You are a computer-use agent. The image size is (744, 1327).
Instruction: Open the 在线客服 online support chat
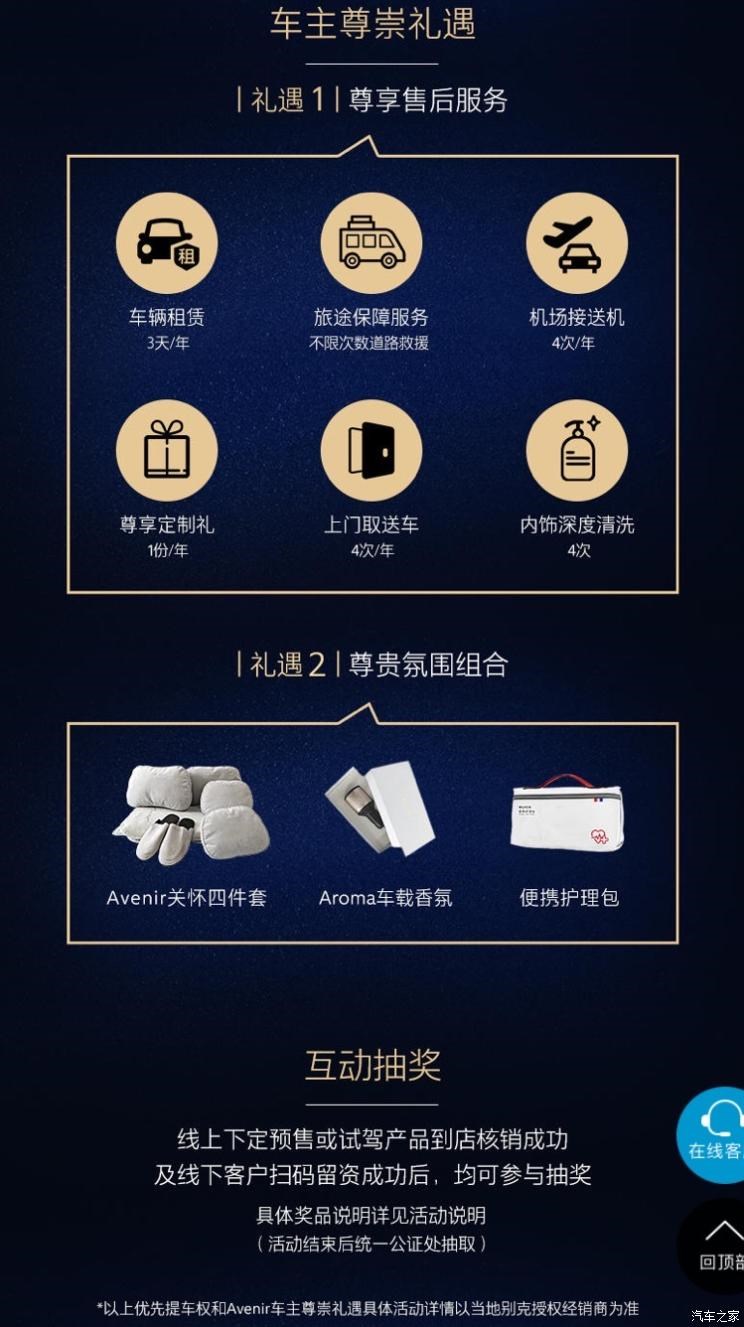(715, 1135)
